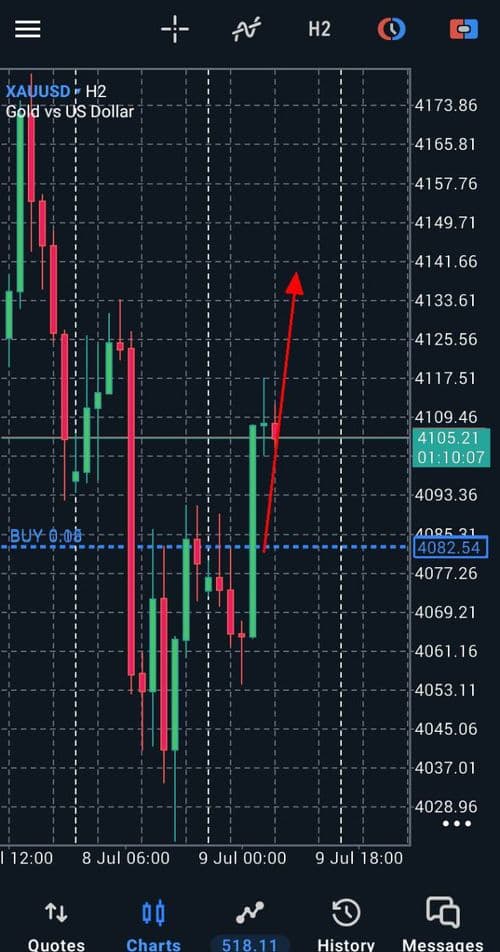Open the indicators list
This screenshot has width=500, height=952.
pos(246,29)
